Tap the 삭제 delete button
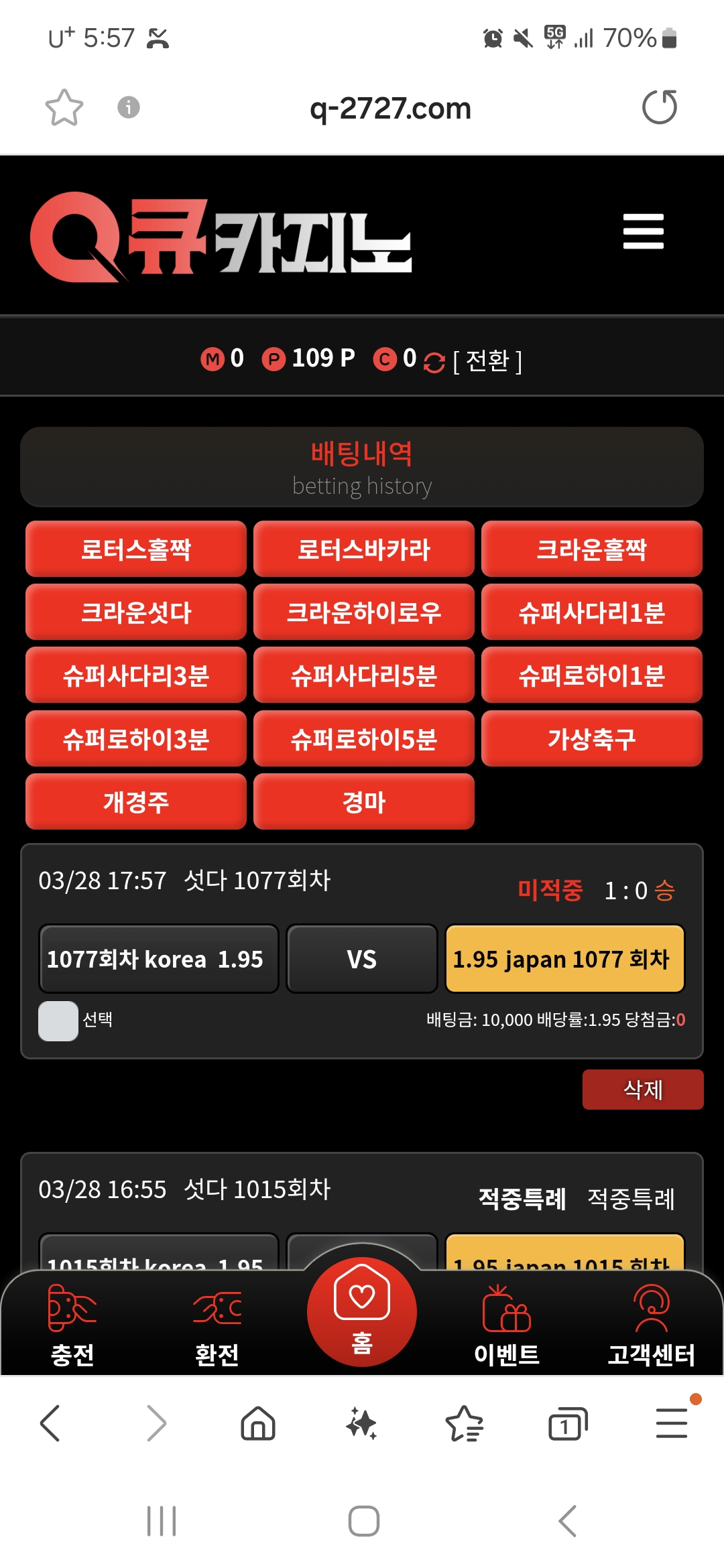The image size is (724, 1568). point(642,1090)
